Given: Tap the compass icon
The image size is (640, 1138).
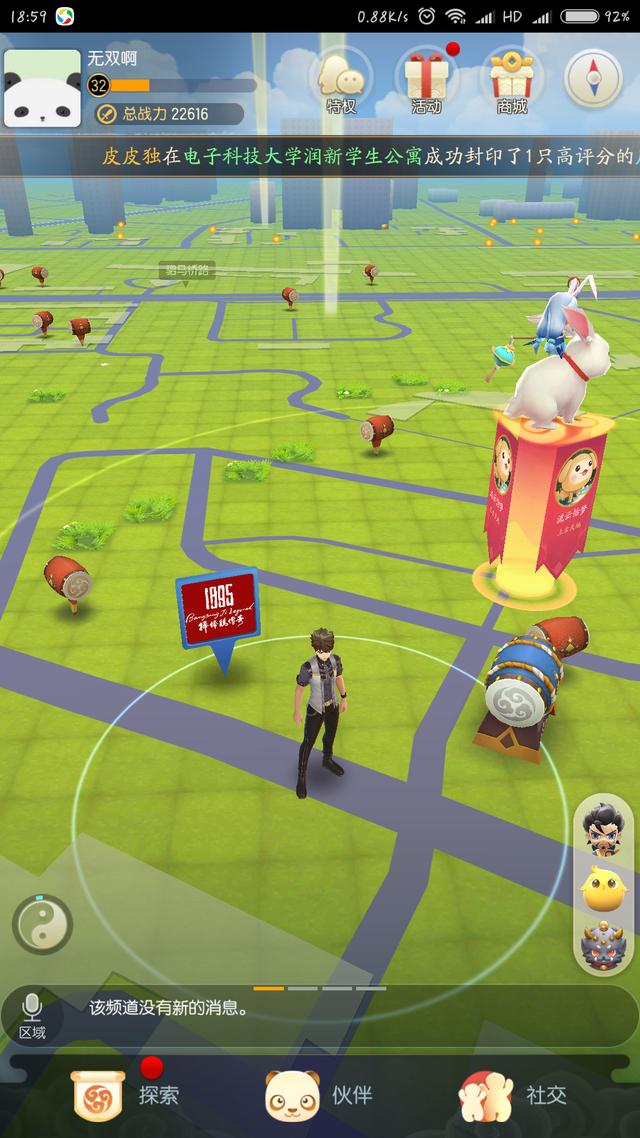Looking at the screenshot, I should (593, 78).
